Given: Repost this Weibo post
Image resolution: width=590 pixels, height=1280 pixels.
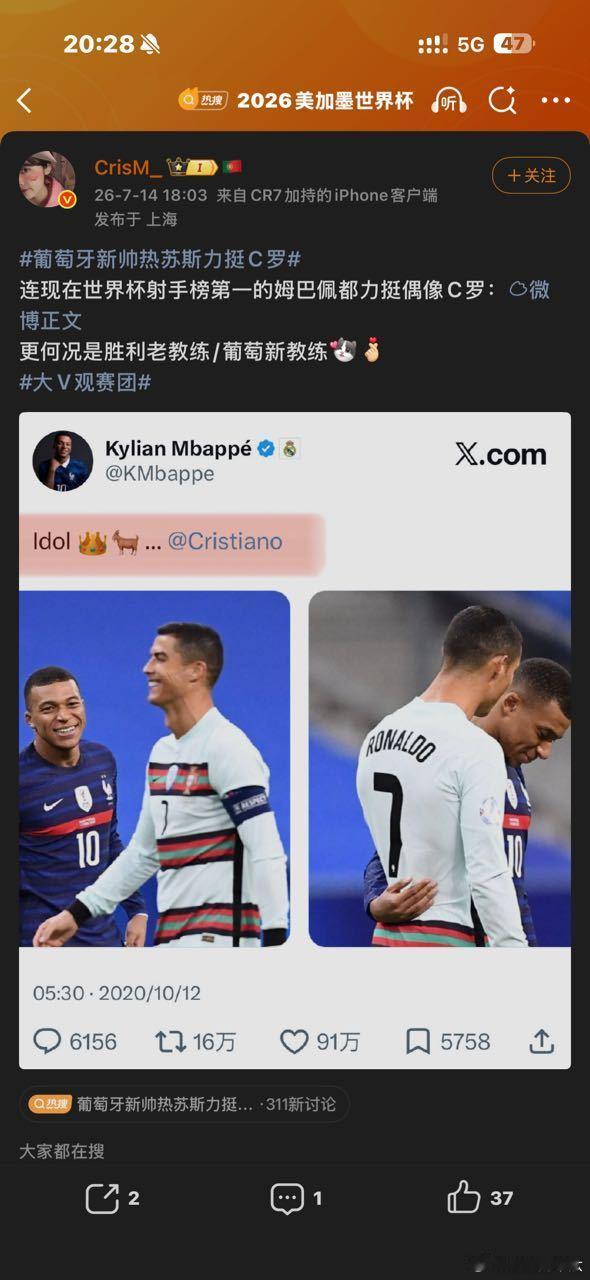Looking at the screenshot, I should (x=112, y=1198).
